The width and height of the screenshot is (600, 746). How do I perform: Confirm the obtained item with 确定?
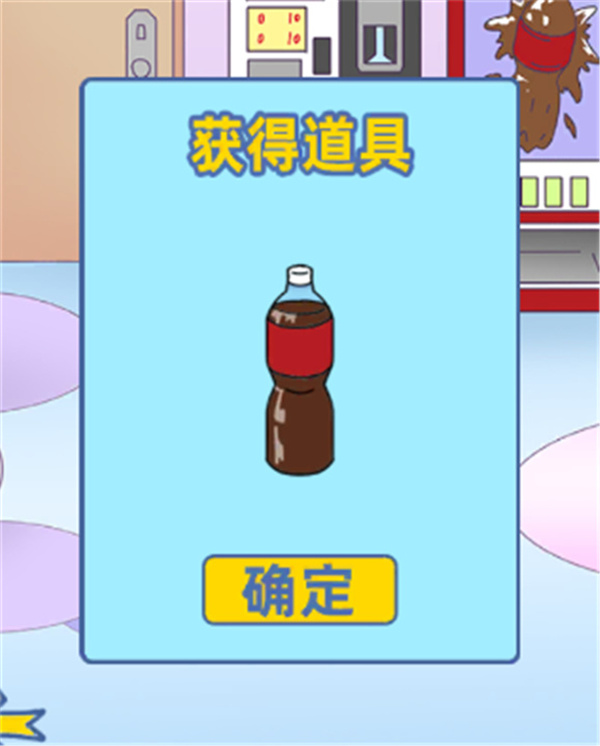click(x=300, y=591)
